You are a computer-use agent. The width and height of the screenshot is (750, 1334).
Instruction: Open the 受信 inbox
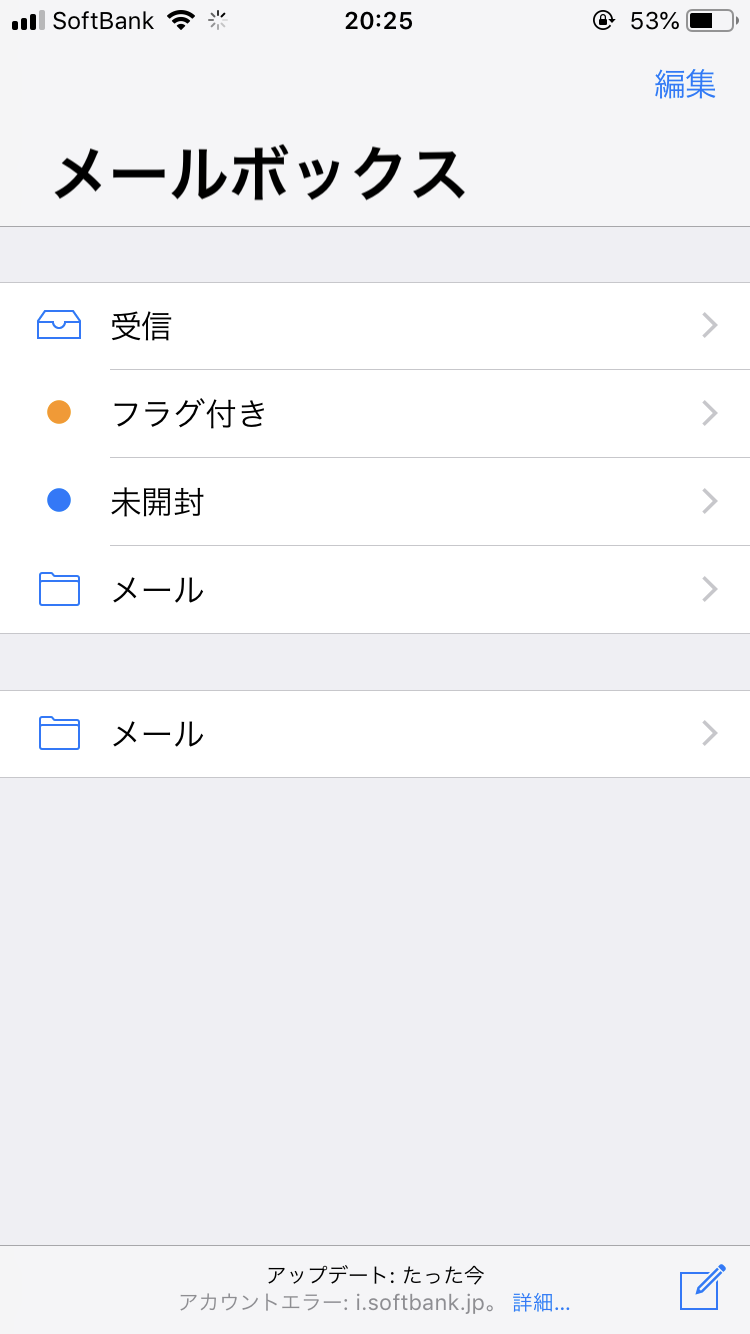[375, 326]
